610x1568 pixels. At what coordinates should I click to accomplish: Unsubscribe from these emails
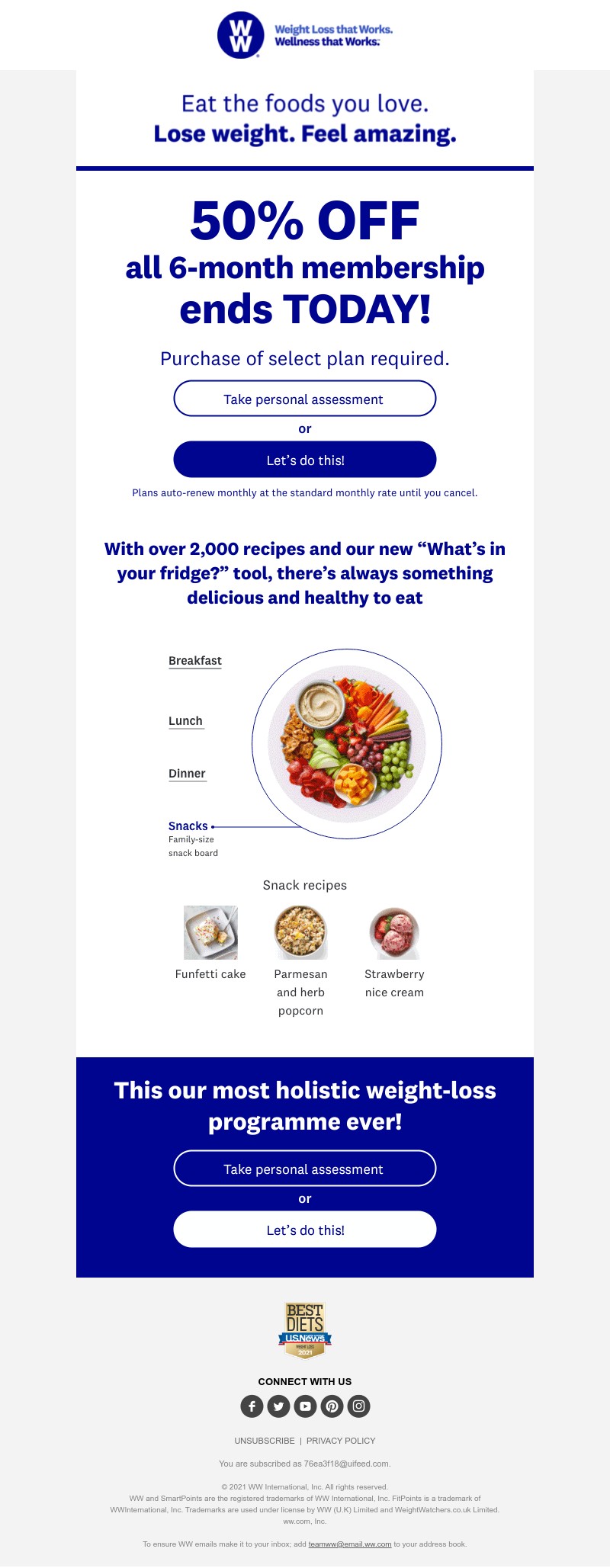click(x=265, y=1441)
